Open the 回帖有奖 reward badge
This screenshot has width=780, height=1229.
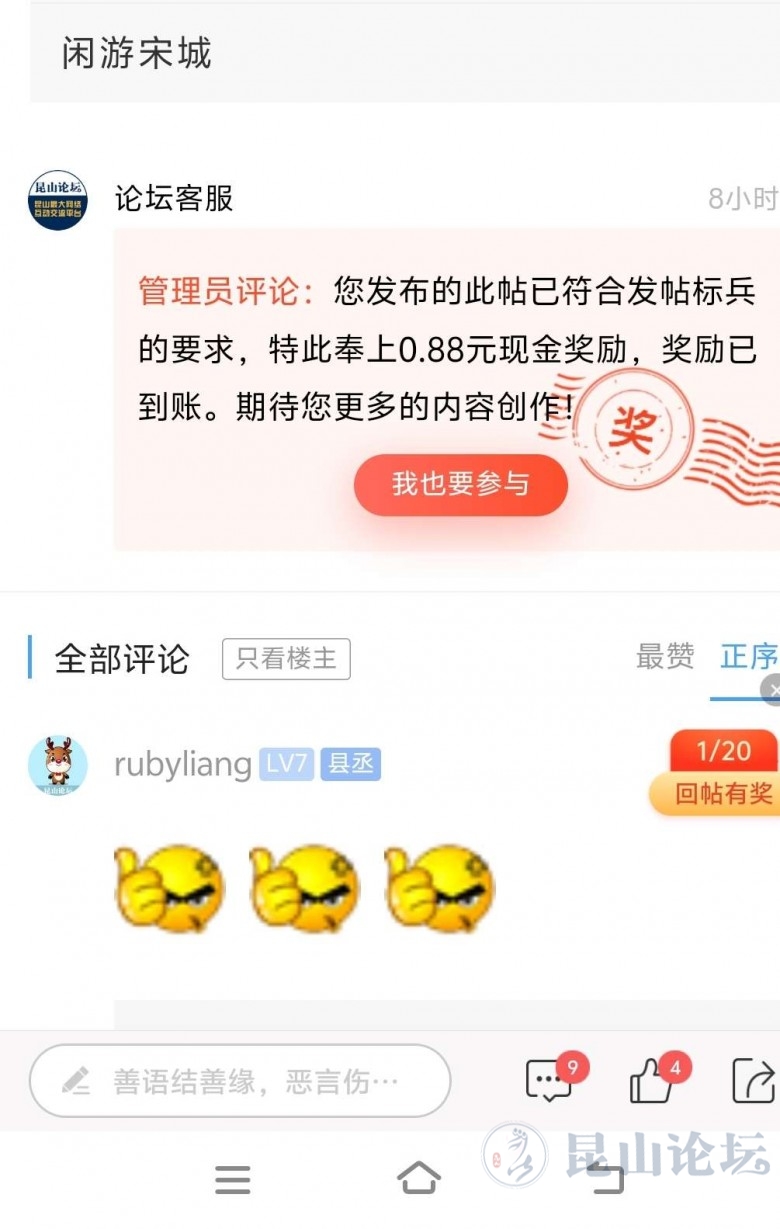tap(723, 793)
